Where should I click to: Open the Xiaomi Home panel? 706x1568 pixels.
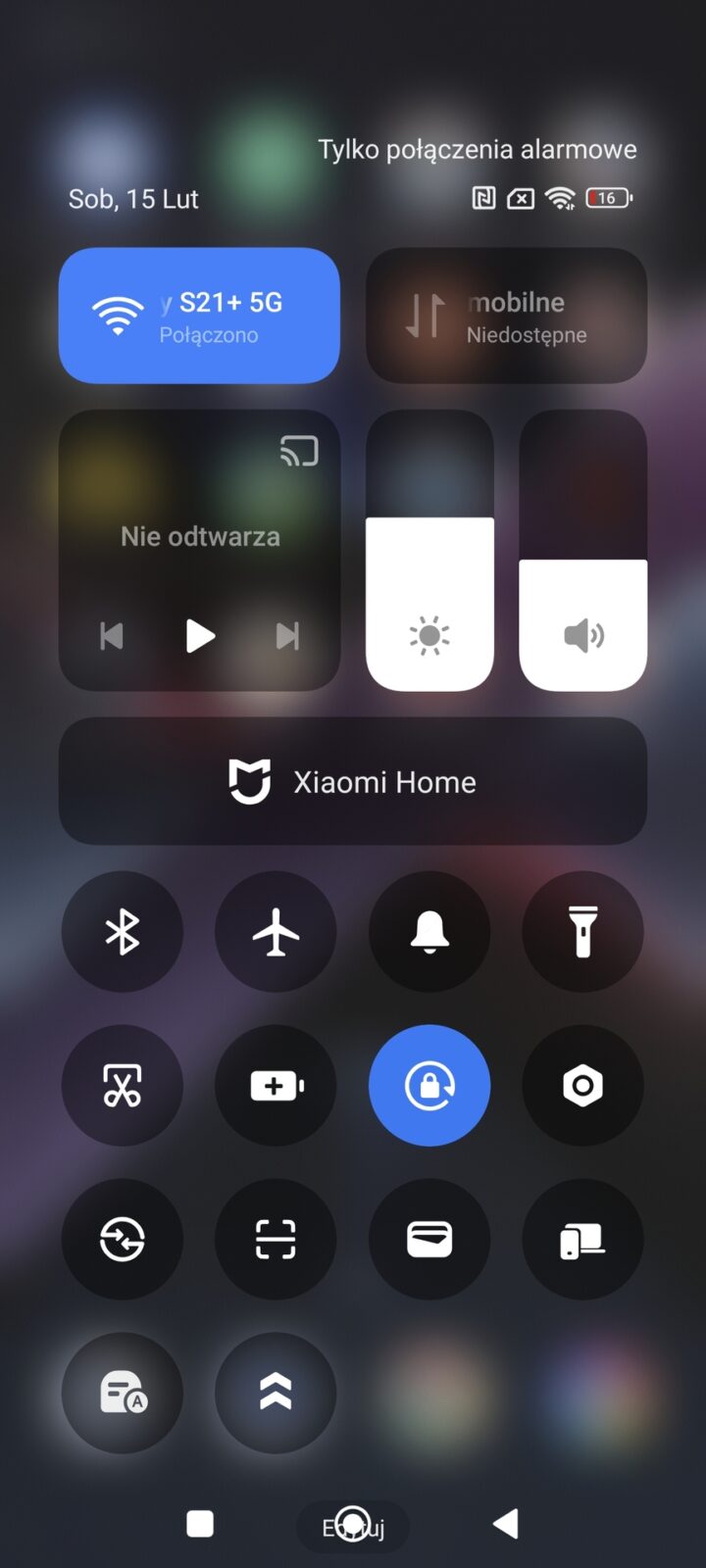(x=353, y=781)
